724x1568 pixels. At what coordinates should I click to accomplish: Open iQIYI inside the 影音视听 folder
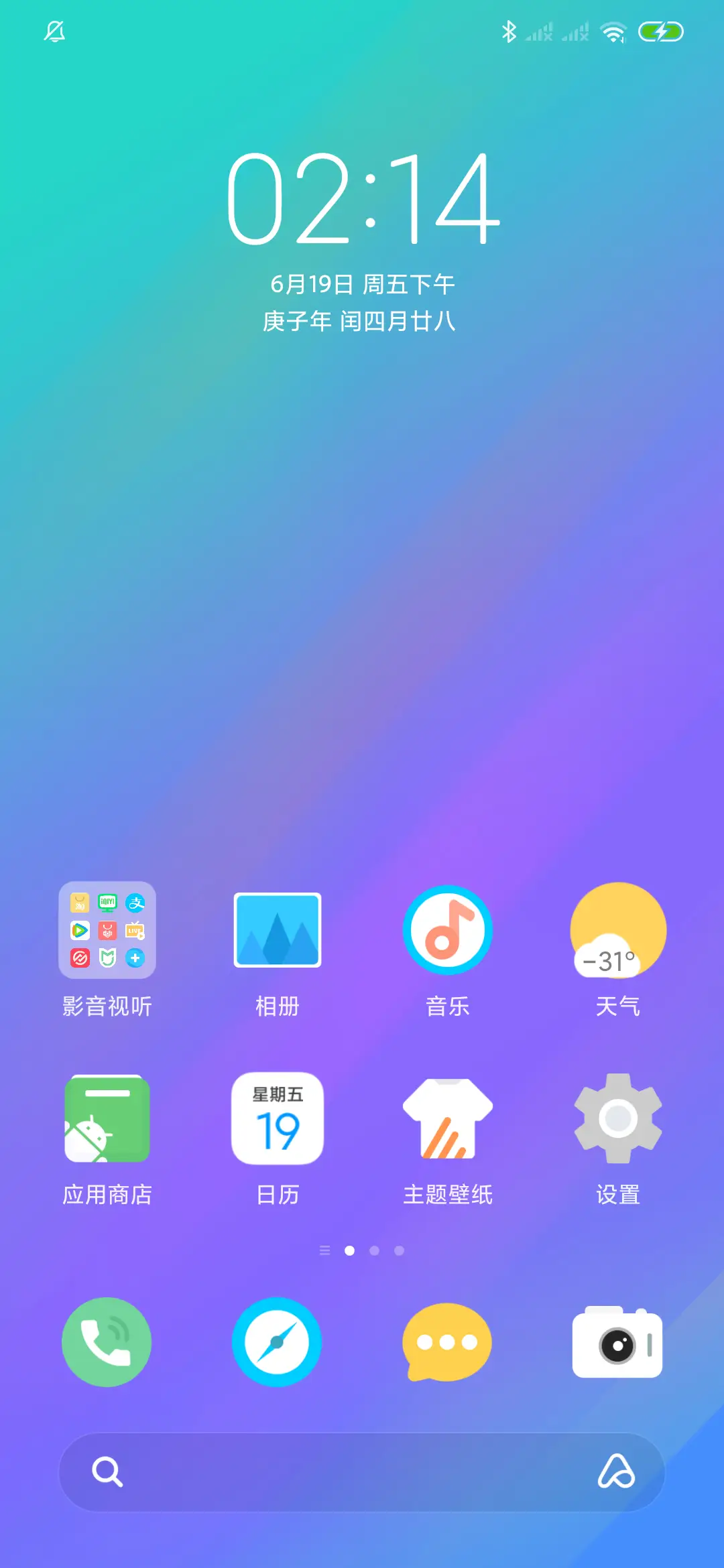107,903
